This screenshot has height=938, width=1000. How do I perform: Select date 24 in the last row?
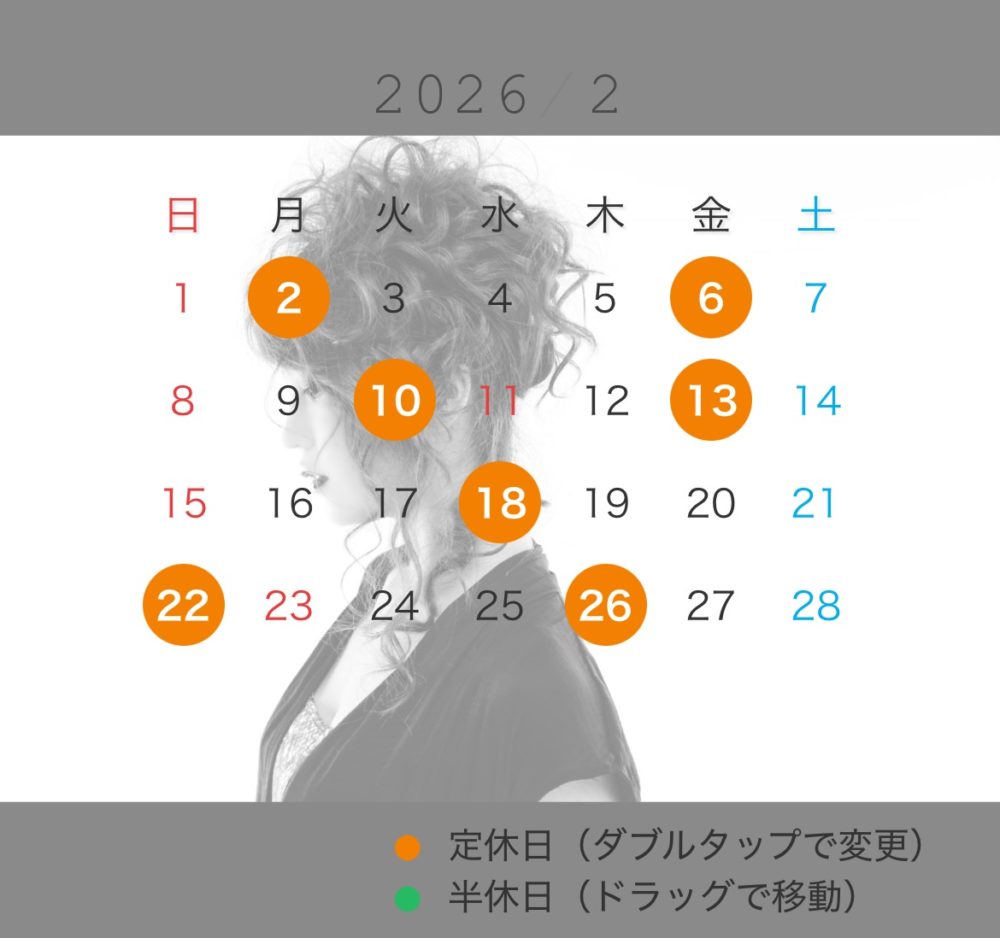[394, 605]
